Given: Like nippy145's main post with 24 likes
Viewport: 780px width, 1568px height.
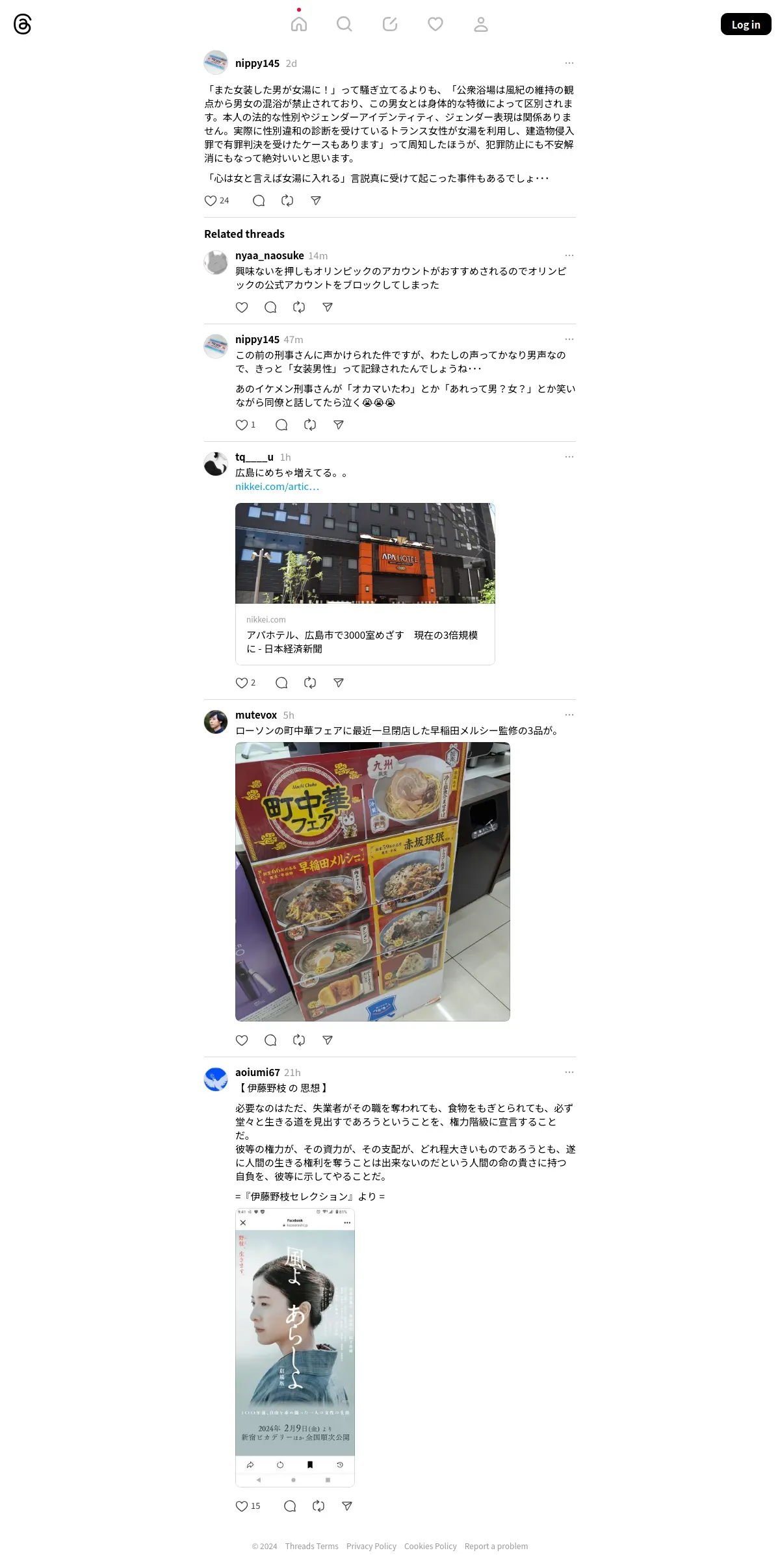Looking at the screenshot, I should point(211,201).
